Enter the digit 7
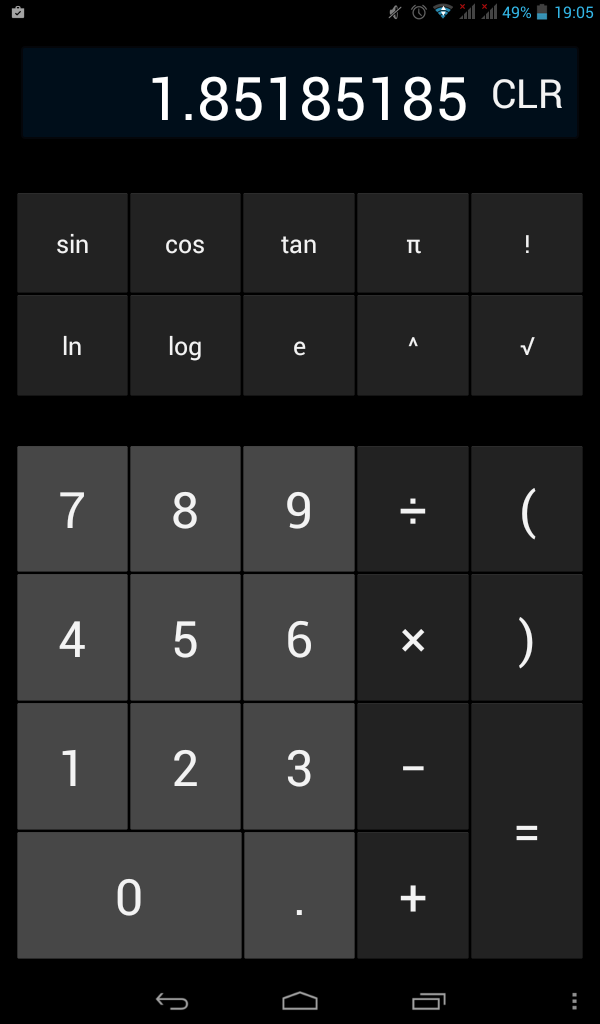This screenshot has height=1024, width=600. pos(72,509)
